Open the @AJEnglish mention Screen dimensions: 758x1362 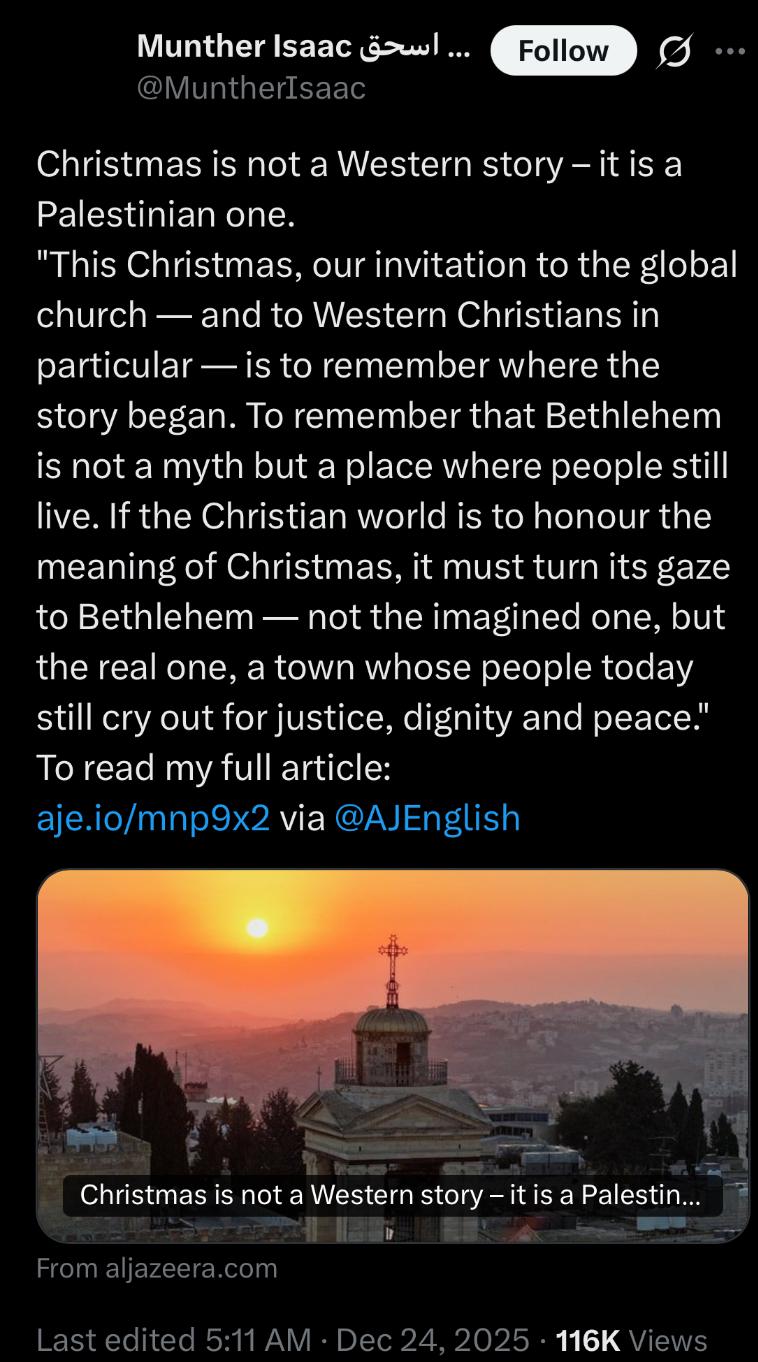point(427,817)
